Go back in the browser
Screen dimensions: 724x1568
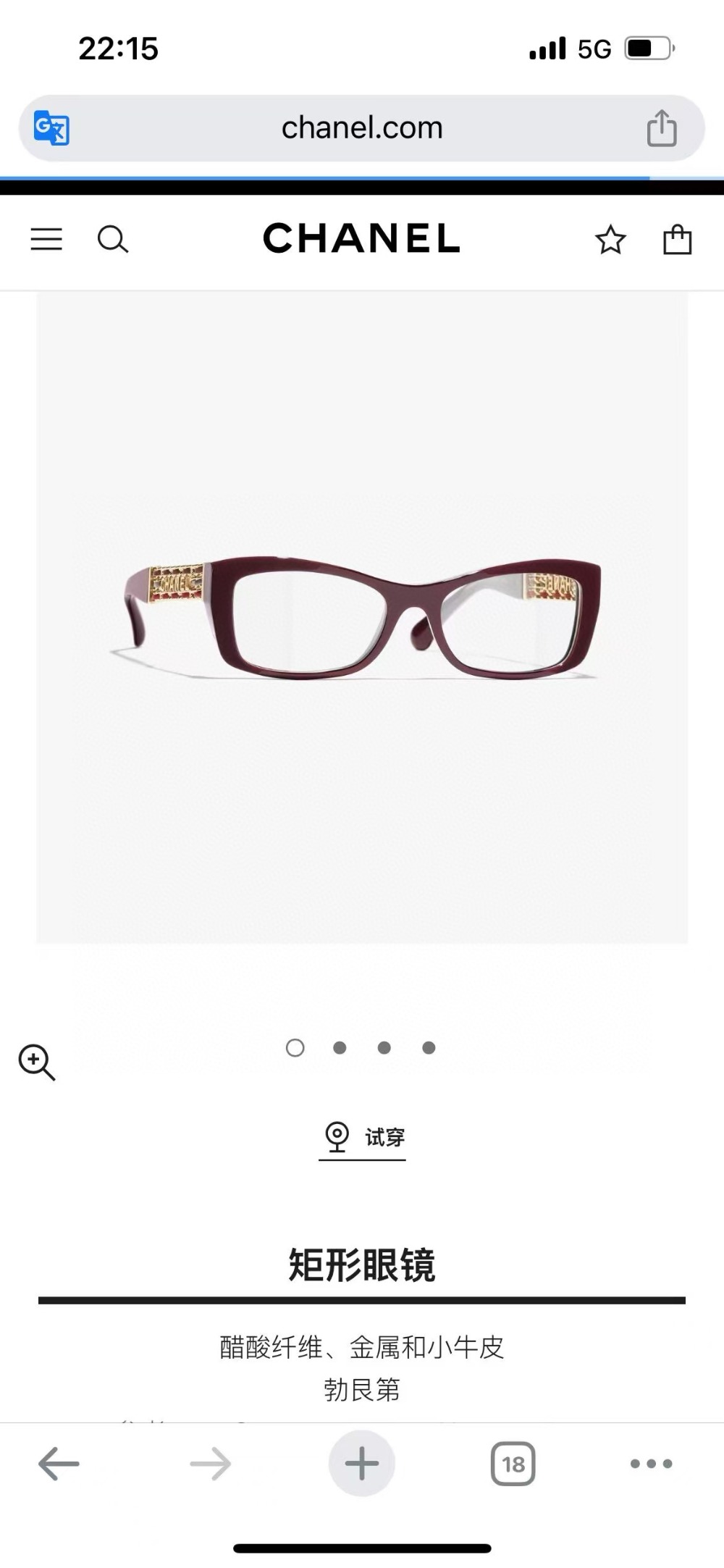pos(59,1464)
